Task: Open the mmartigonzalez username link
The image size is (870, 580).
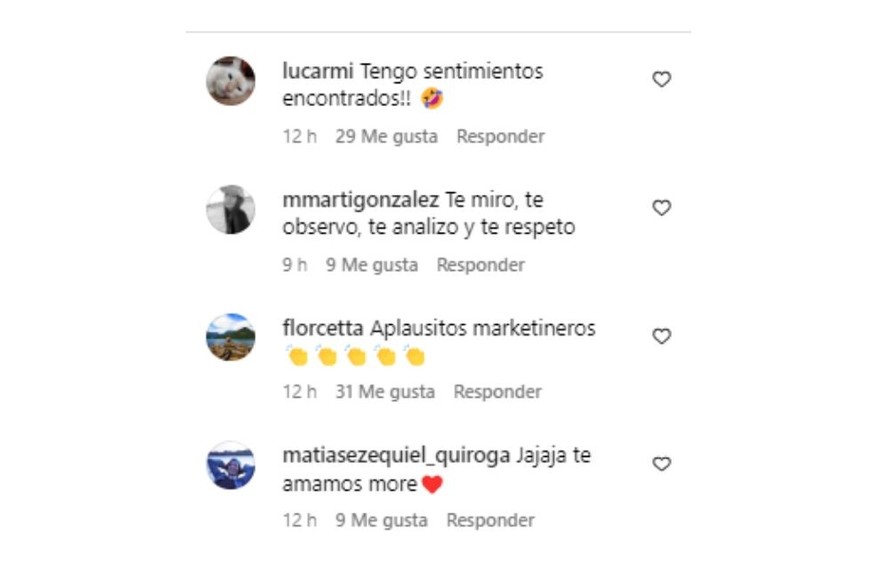Action: pyautogui.click(x=361, y=200)
